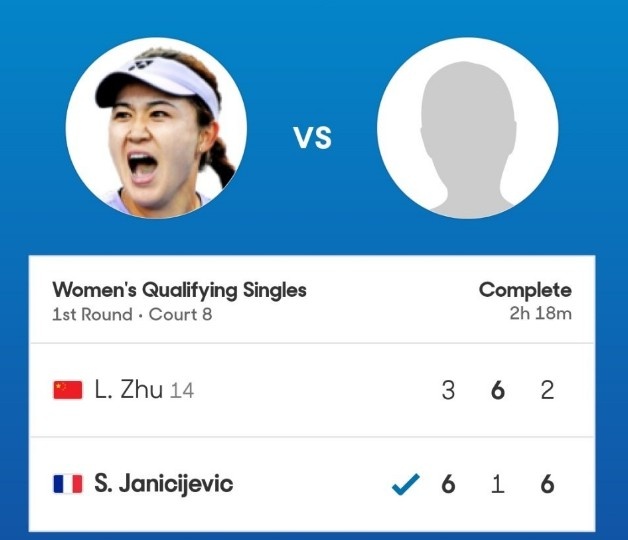Open the Women's Qualifying Singles match card

312,301
